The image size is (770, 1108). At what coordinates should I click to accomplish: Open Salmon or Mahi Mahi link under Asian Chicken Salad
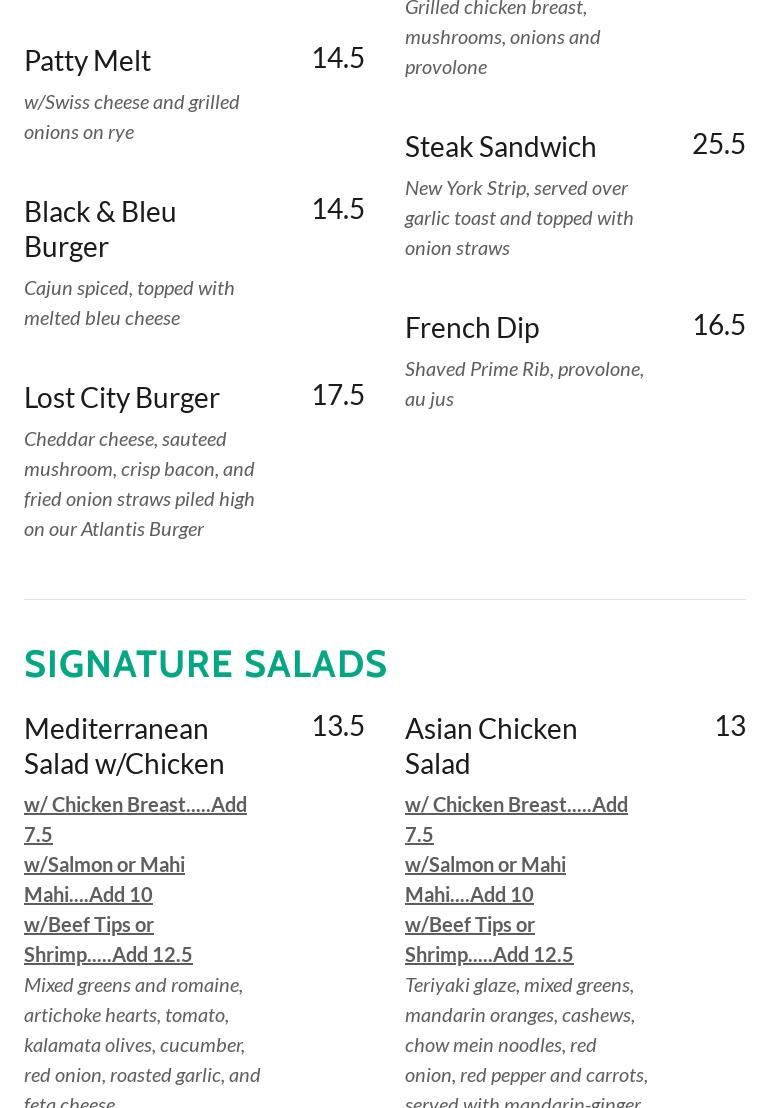click(485, 865)
